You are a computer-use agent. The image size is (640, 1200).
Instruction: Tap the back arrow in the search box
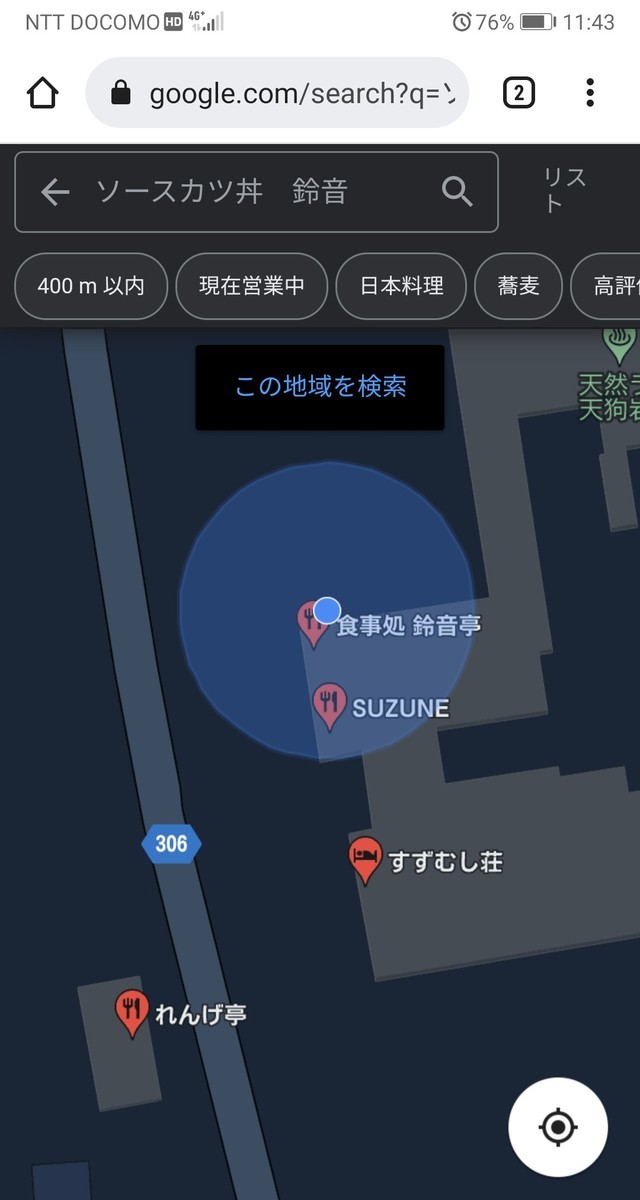point(55,192)
